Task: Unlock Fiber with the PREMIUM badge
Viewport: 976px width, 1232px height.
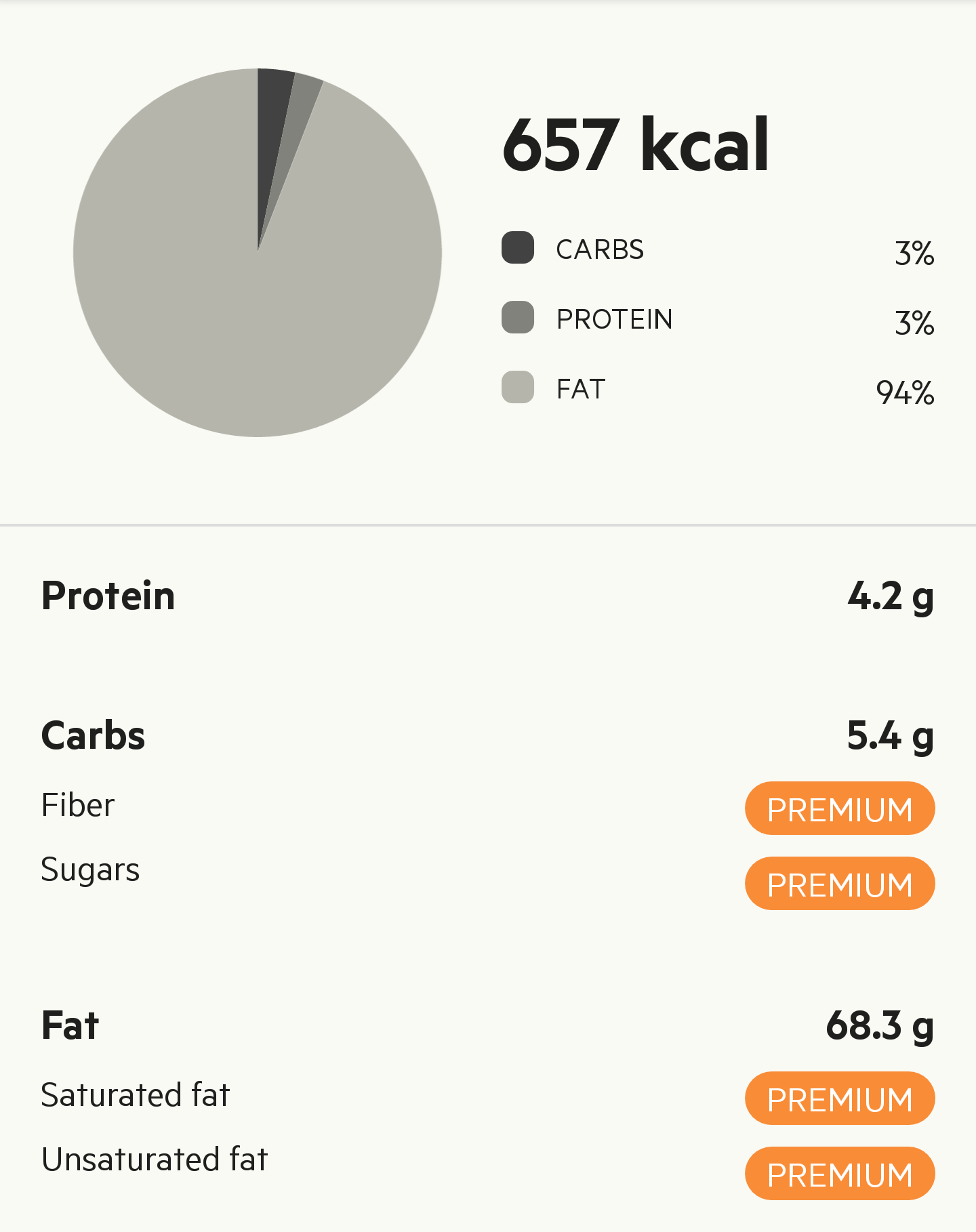Action: coord(839,808)
